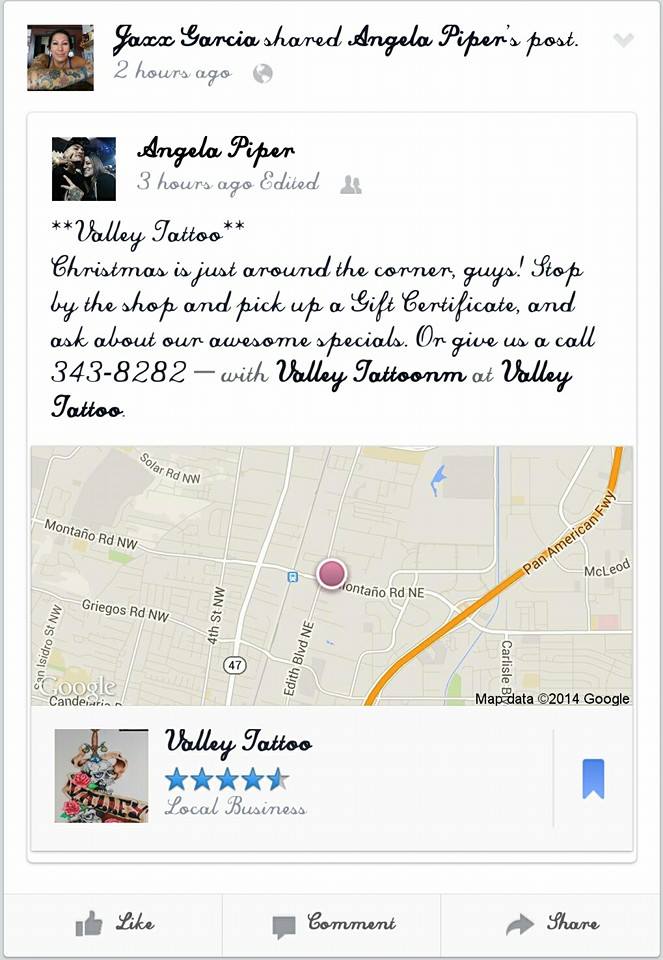Open Jaxx Garcia's profile picture

click(60, 58)
